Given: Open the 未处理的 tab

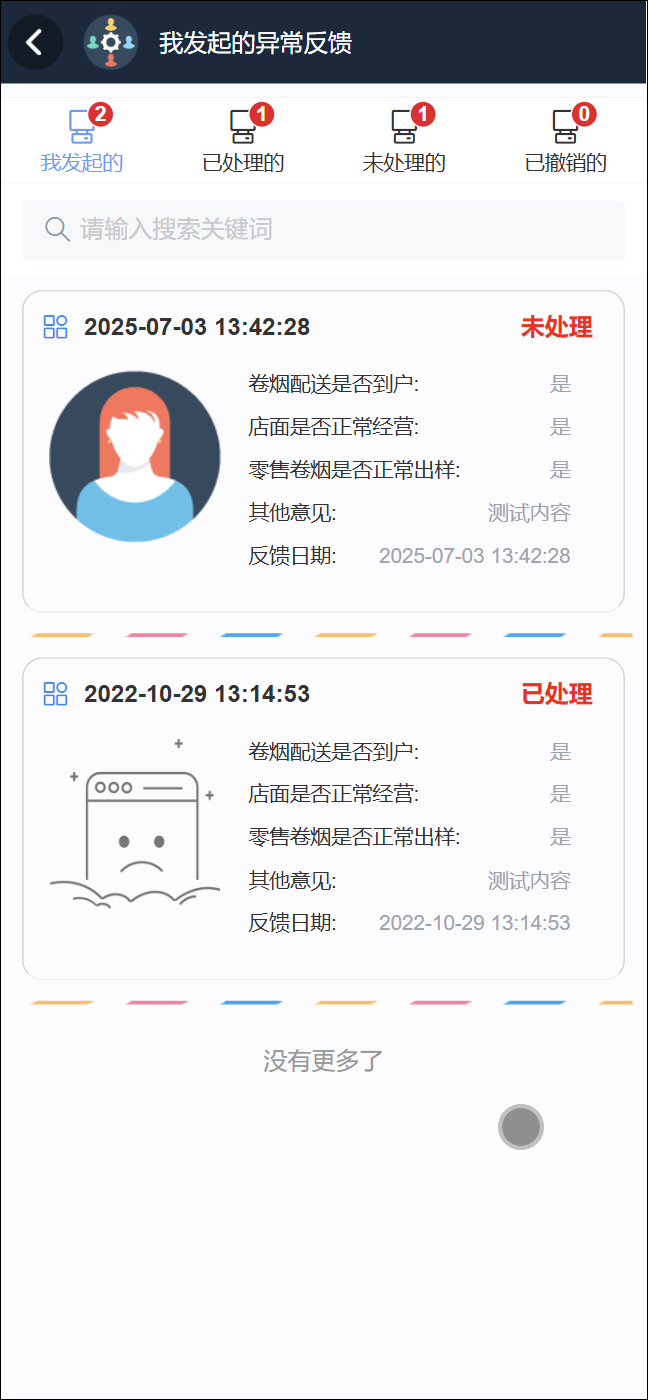Looking at the screenshot, I should pos(404,142).
